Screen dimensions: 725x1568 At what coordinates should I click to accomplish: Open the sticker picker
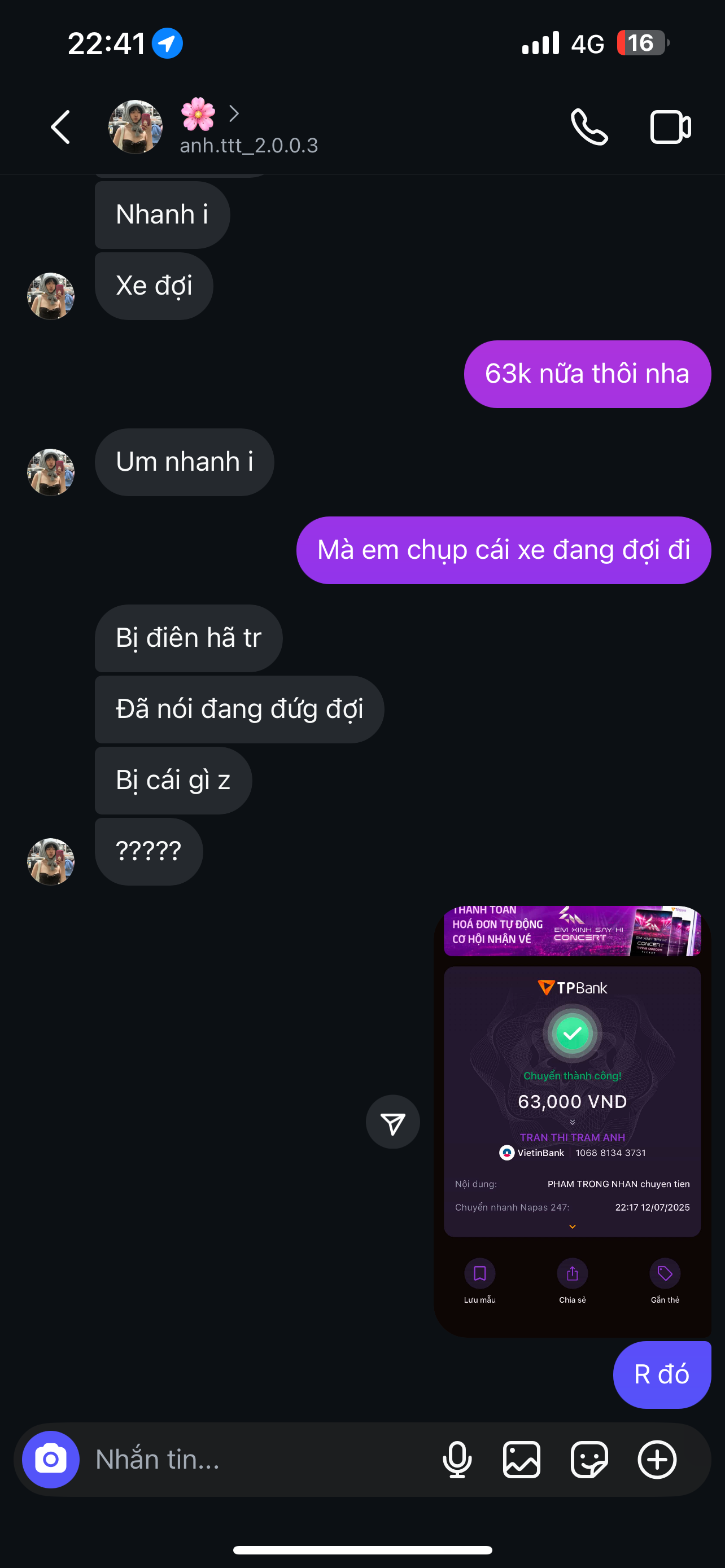(x=589, y=1459)
